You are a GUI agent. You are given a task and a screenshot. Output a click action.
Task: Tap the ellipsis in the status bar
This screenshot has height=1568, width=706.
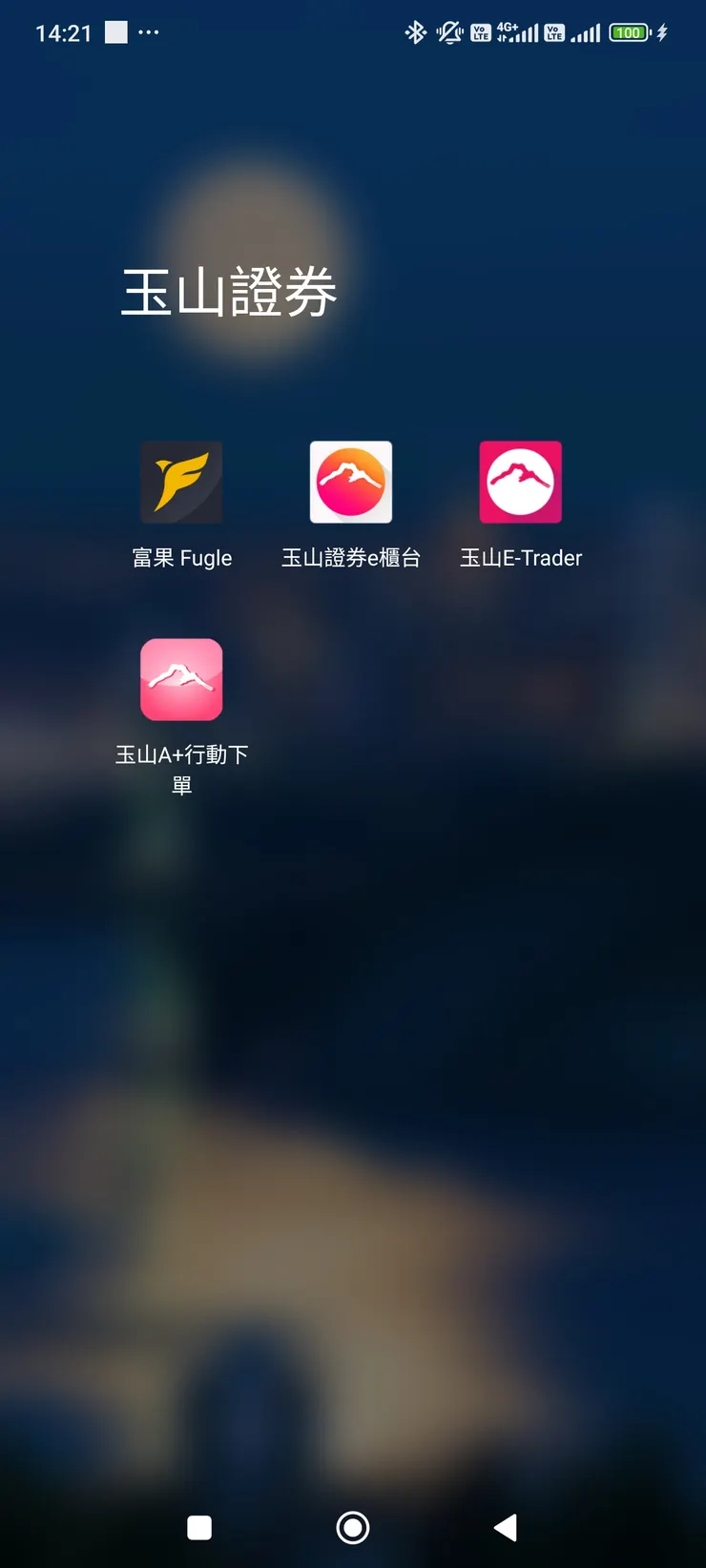[149, 32]
